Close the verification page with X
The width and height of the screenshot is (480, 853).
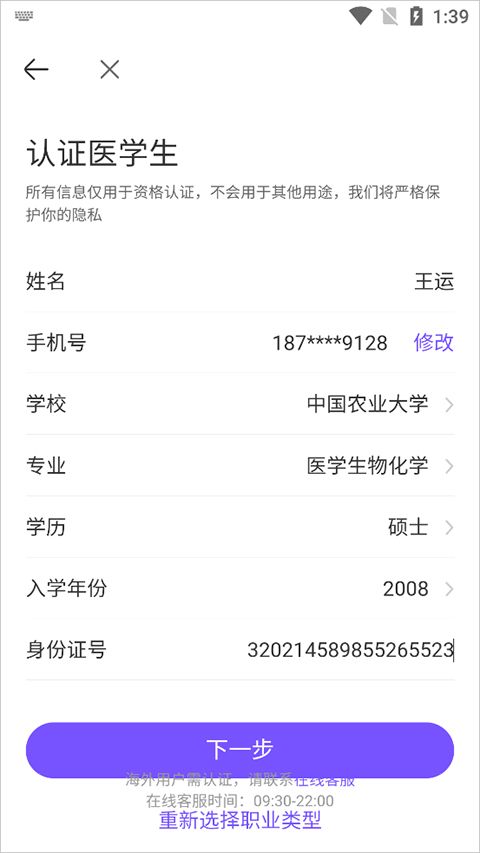[109, 70]
